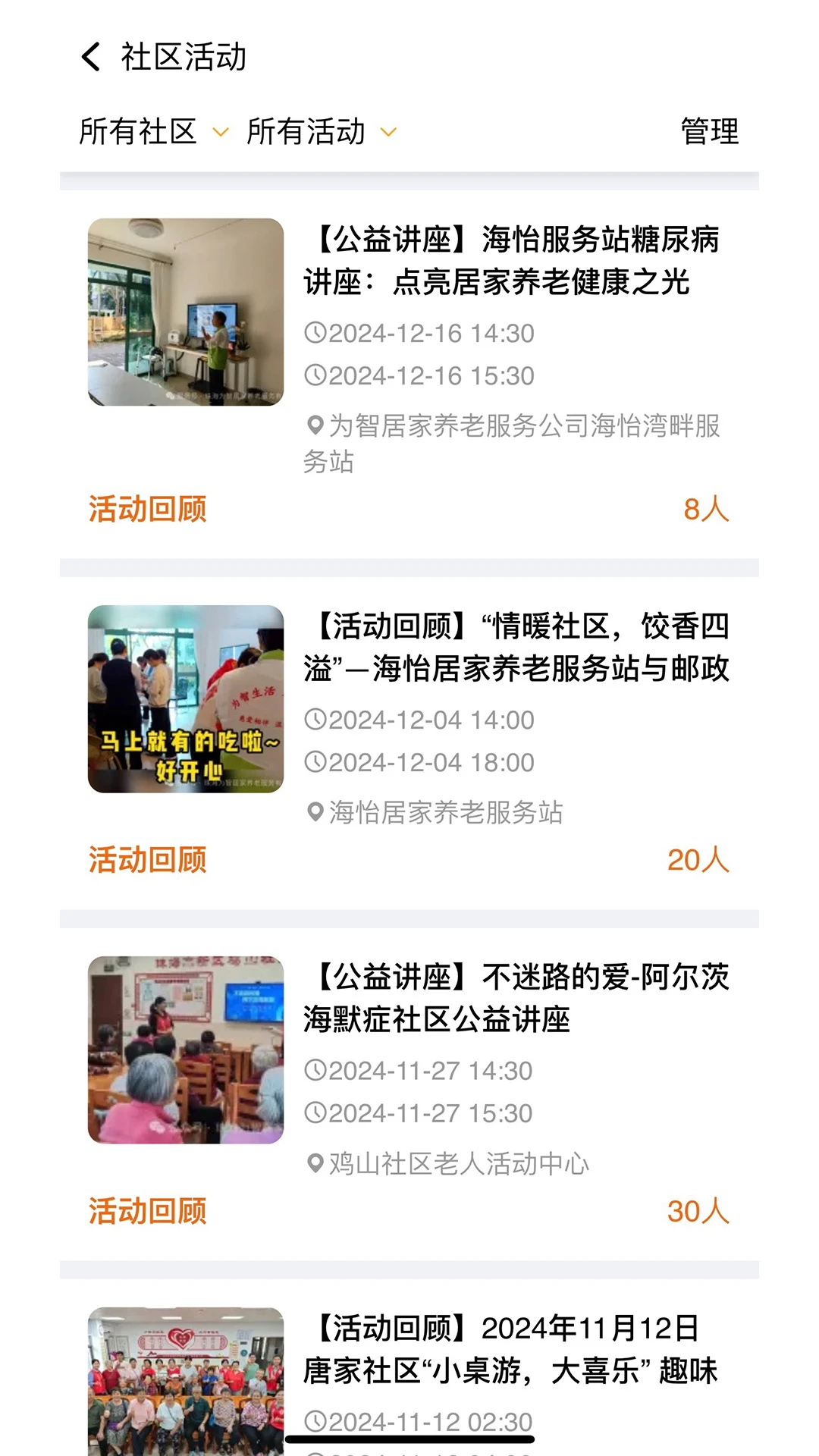819x1456 pixels.
Task: Tap the back arrow to leave 社区活动
Action: 93,57
